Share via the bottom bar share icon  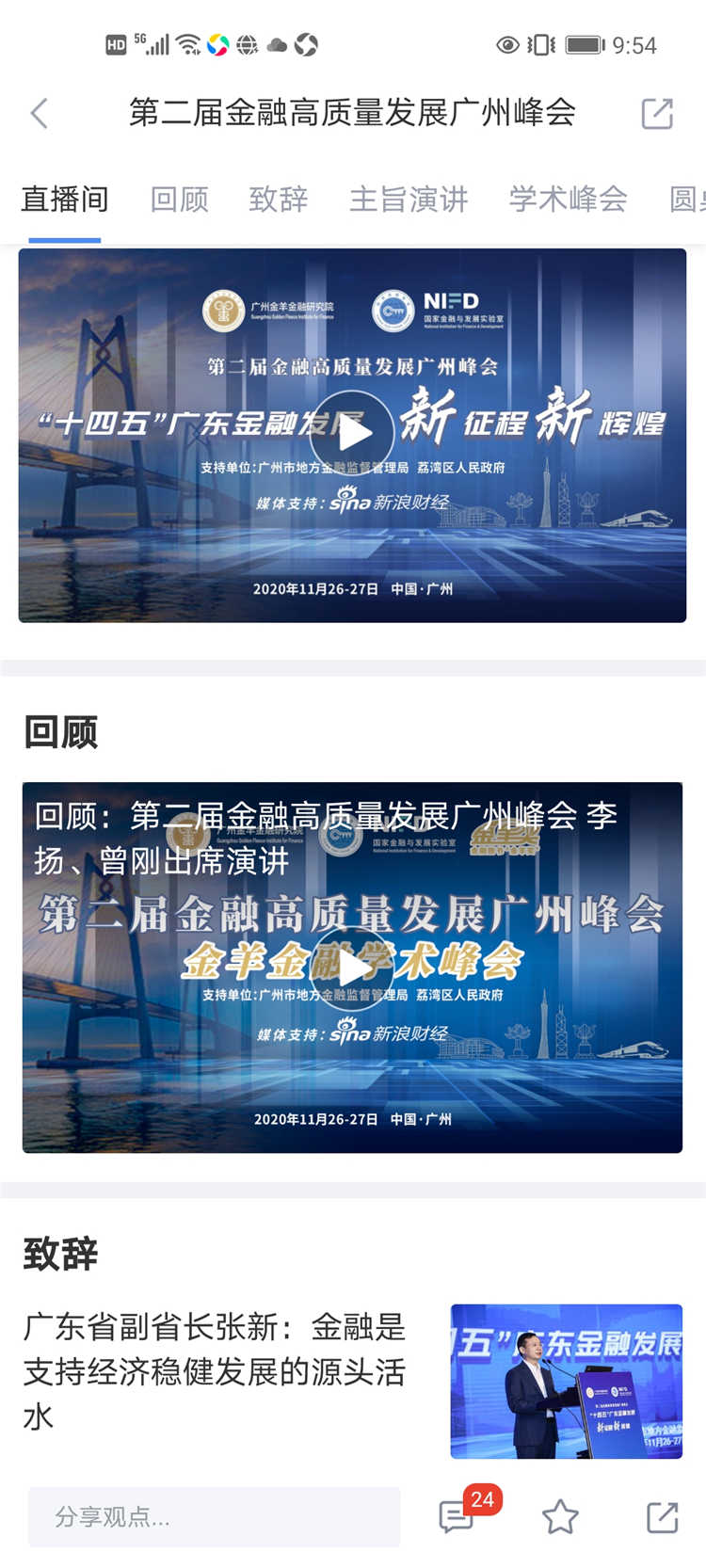pyautogui.click(x=662, y=1517)
